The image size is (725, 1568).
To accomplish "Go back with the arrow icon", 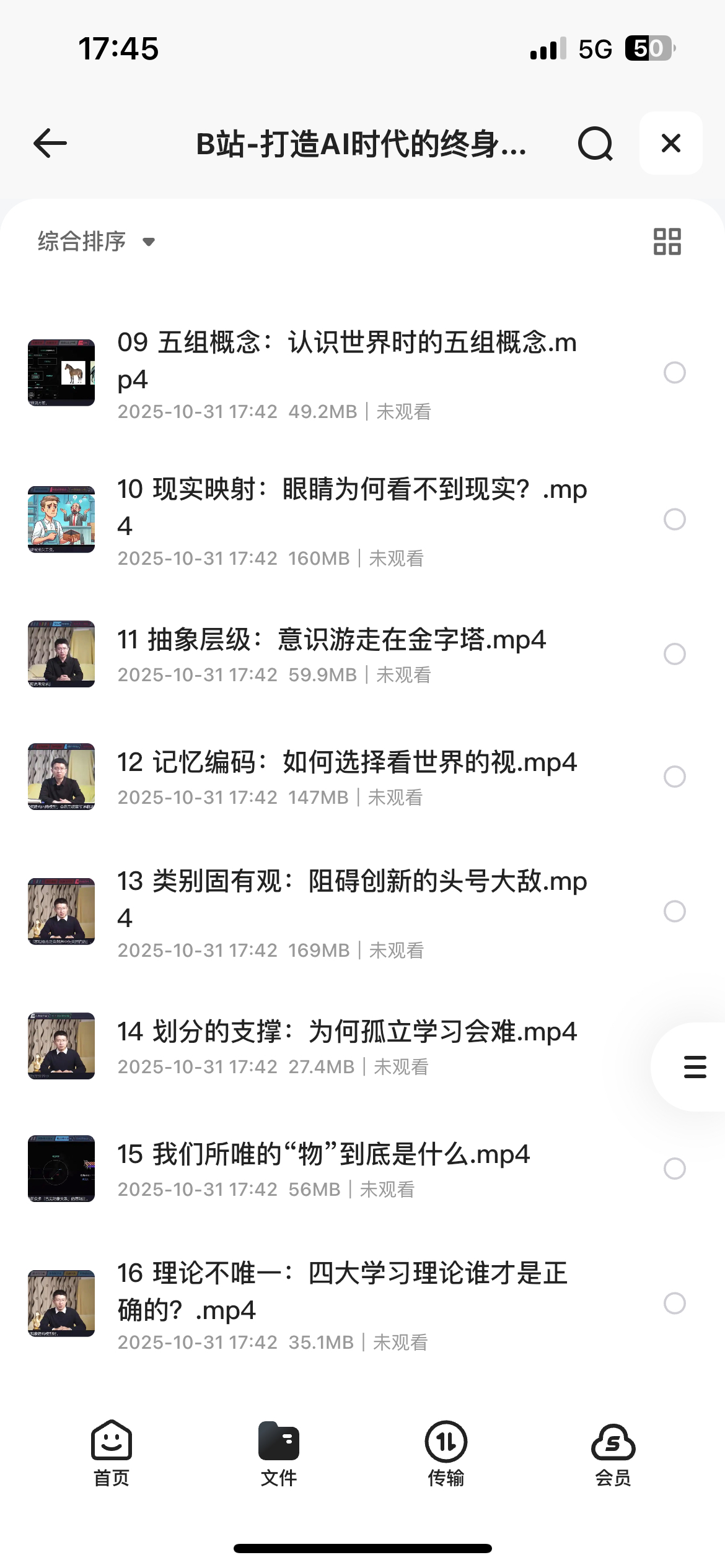I will tap(50, 144).
